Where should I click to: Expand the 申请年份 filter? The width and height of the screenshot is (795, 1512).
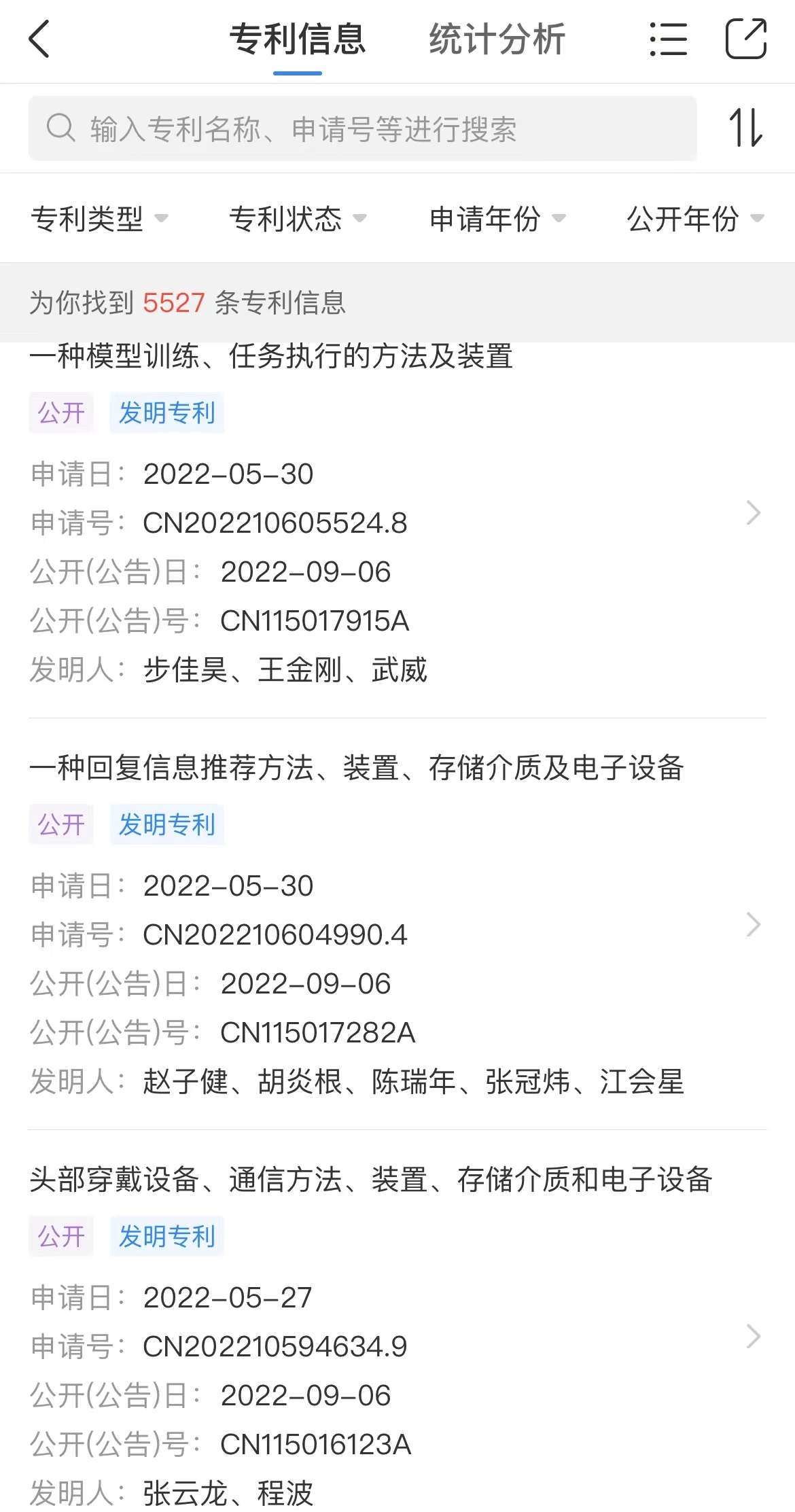[x=497, y=218]
